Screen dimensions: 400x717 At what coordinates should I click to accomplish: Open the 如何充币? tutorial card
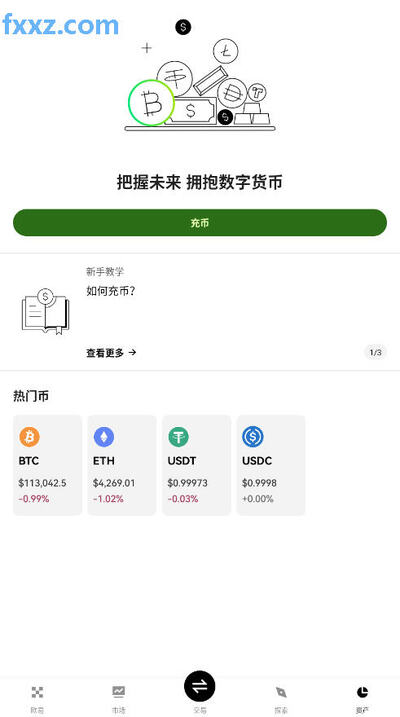coord(200,311)
